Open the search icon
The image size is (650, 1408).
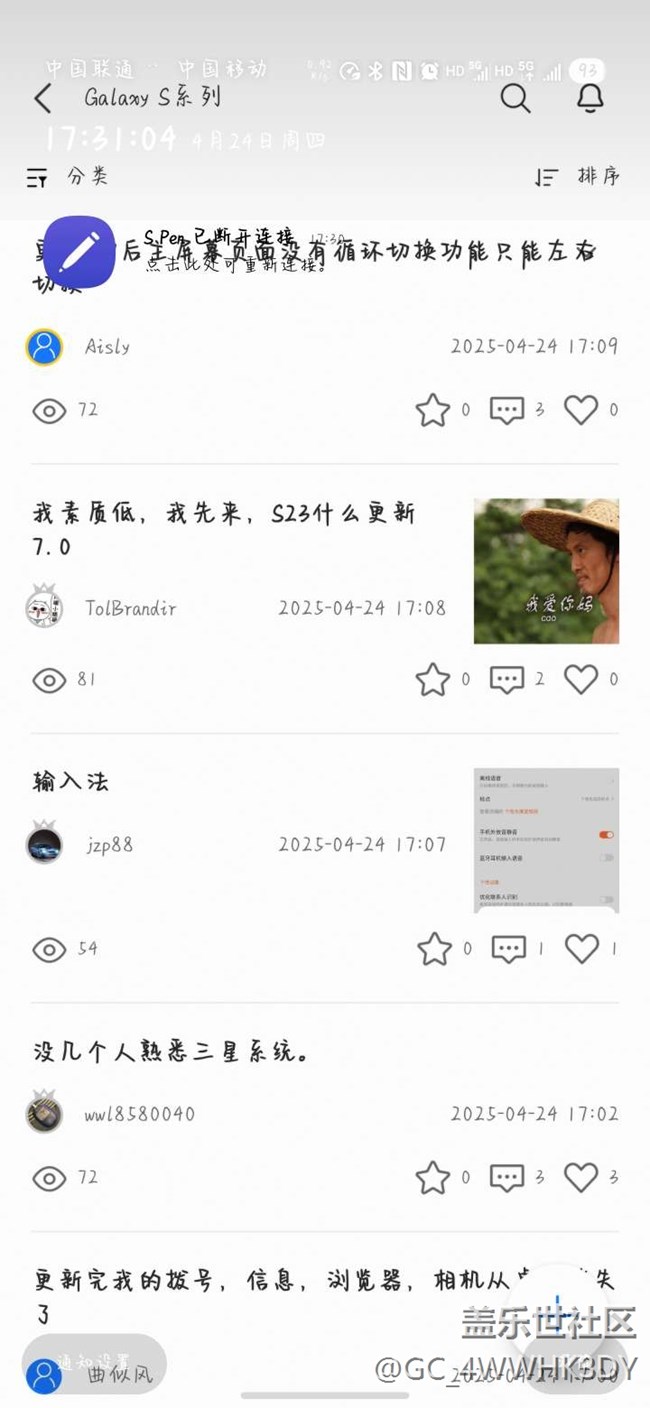(515, 99)
